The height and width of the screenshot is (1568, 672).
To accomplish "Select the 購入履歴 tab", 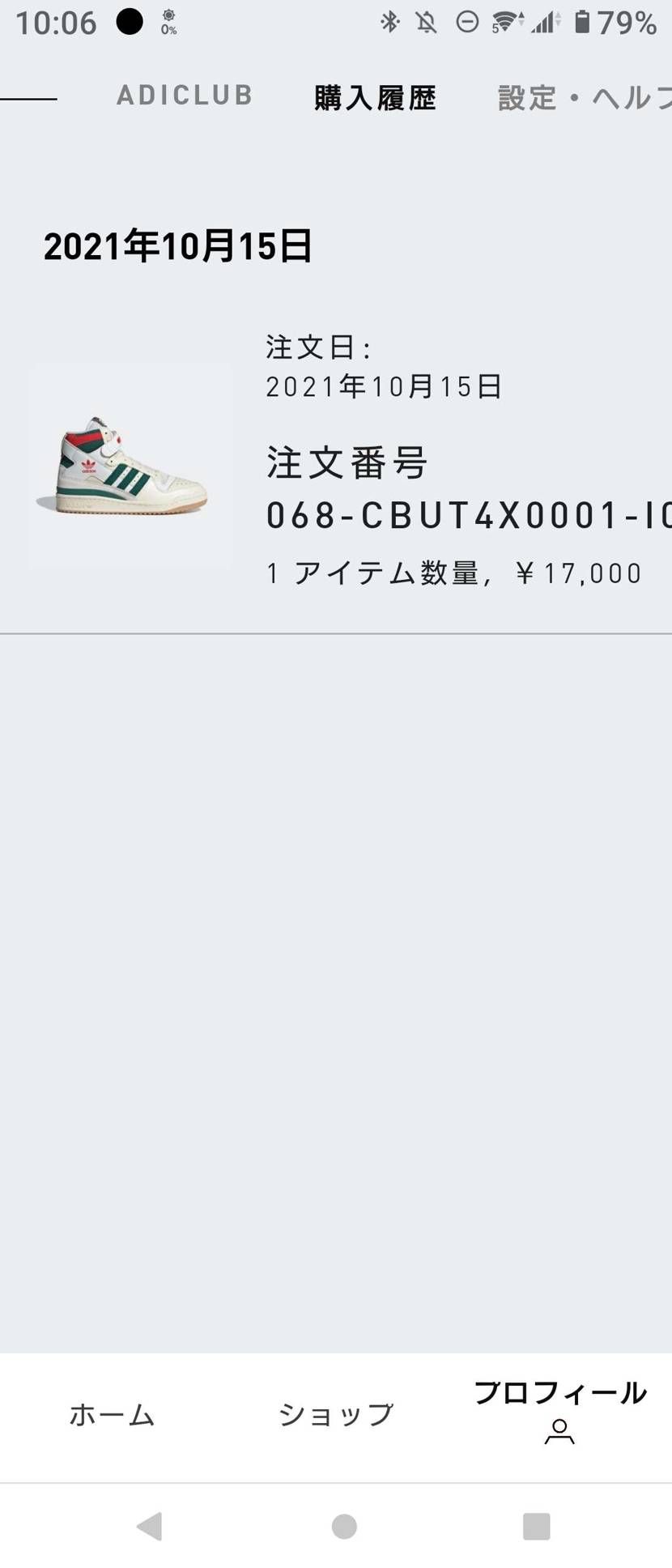I will [375, 97].
